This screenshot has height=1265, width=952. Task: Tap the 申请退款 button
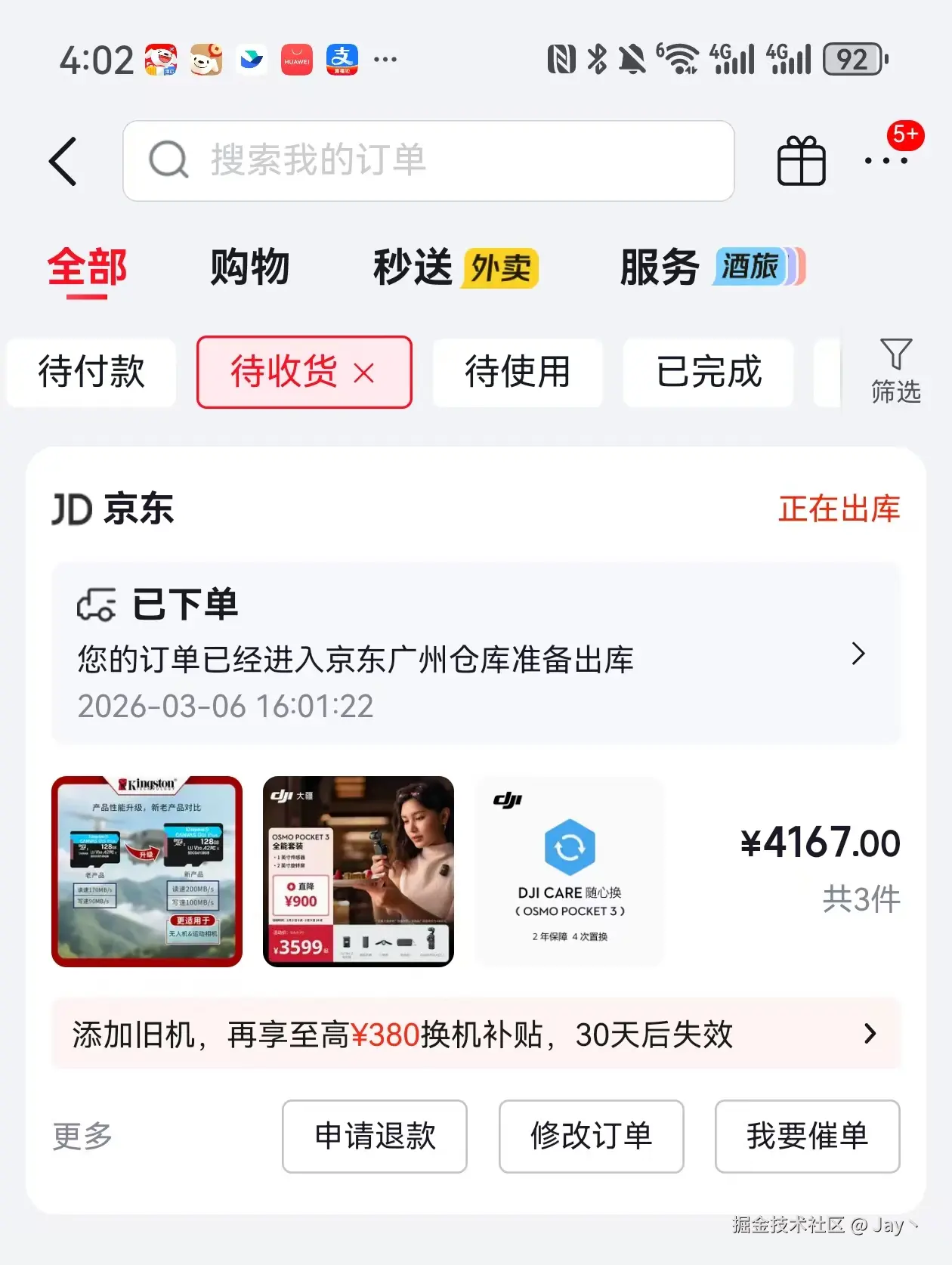[x=374, y=1137]
